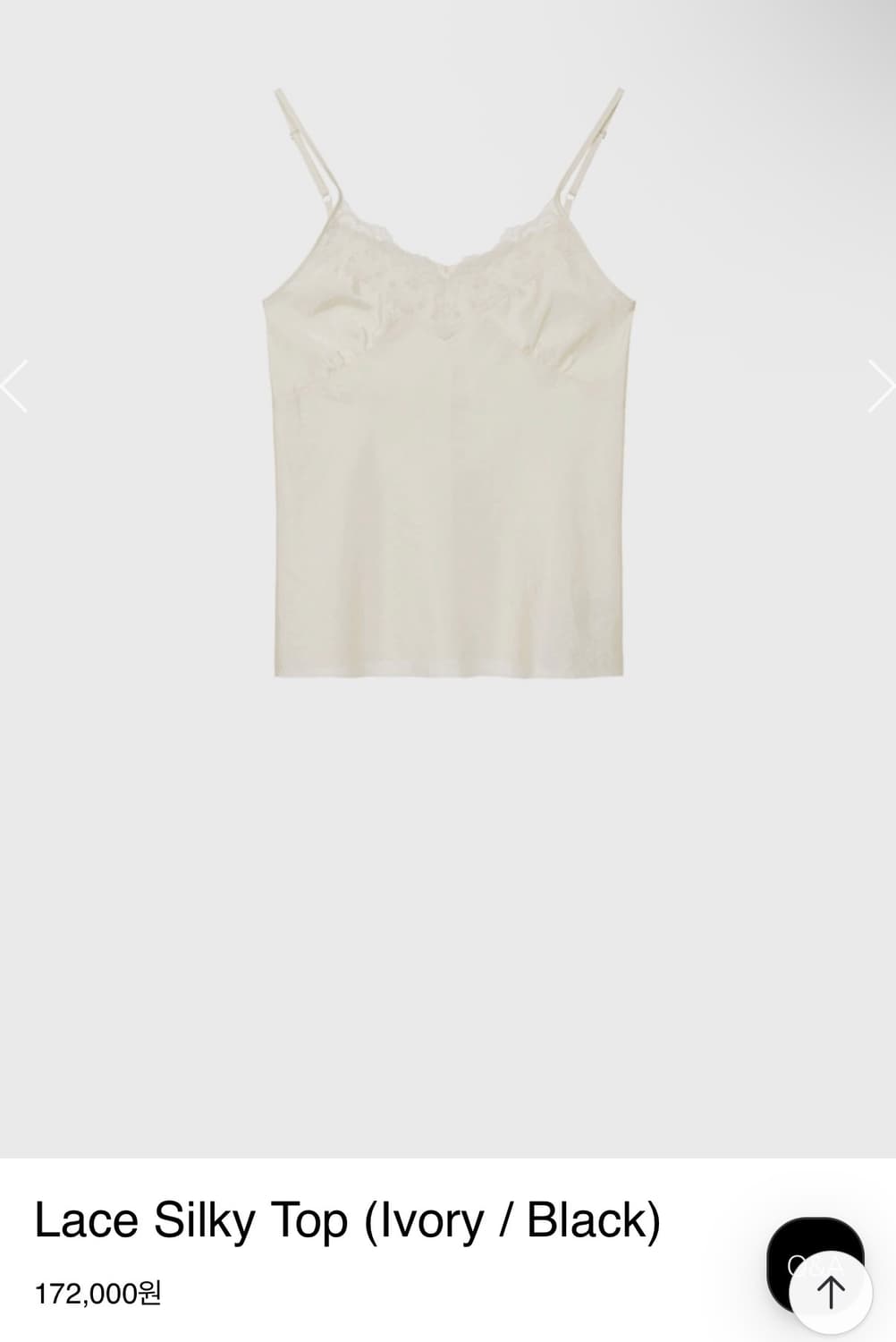Tap the scroll-to-top arrow button
The height and width of the screenshot is (1342, 896).
coord(831,1292)
